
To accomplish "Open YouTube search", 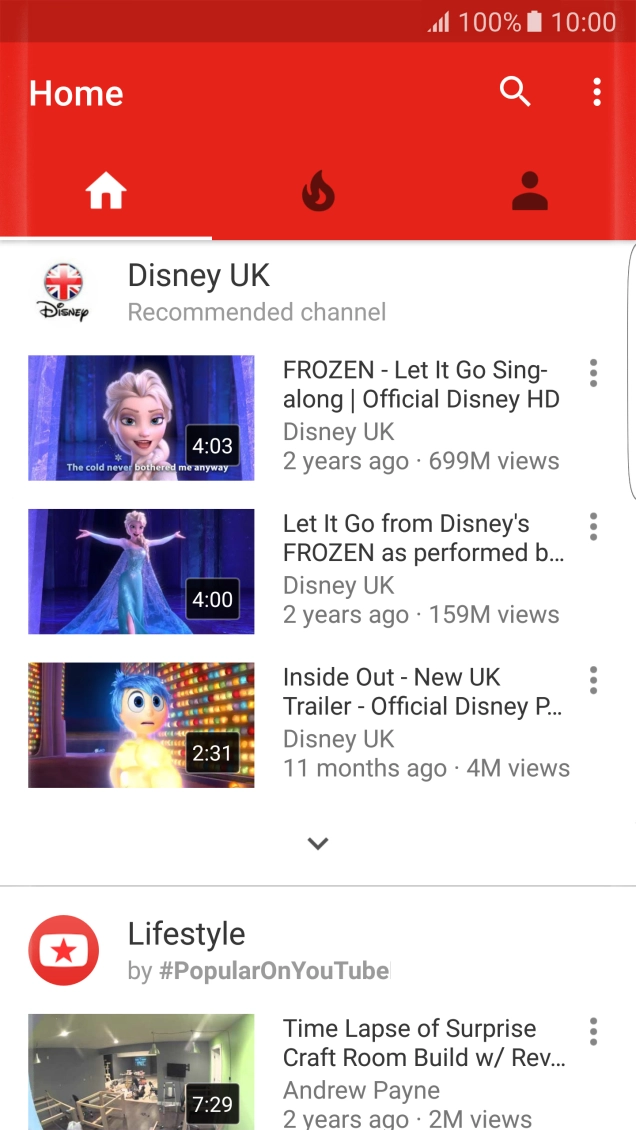I will (515, 92).
